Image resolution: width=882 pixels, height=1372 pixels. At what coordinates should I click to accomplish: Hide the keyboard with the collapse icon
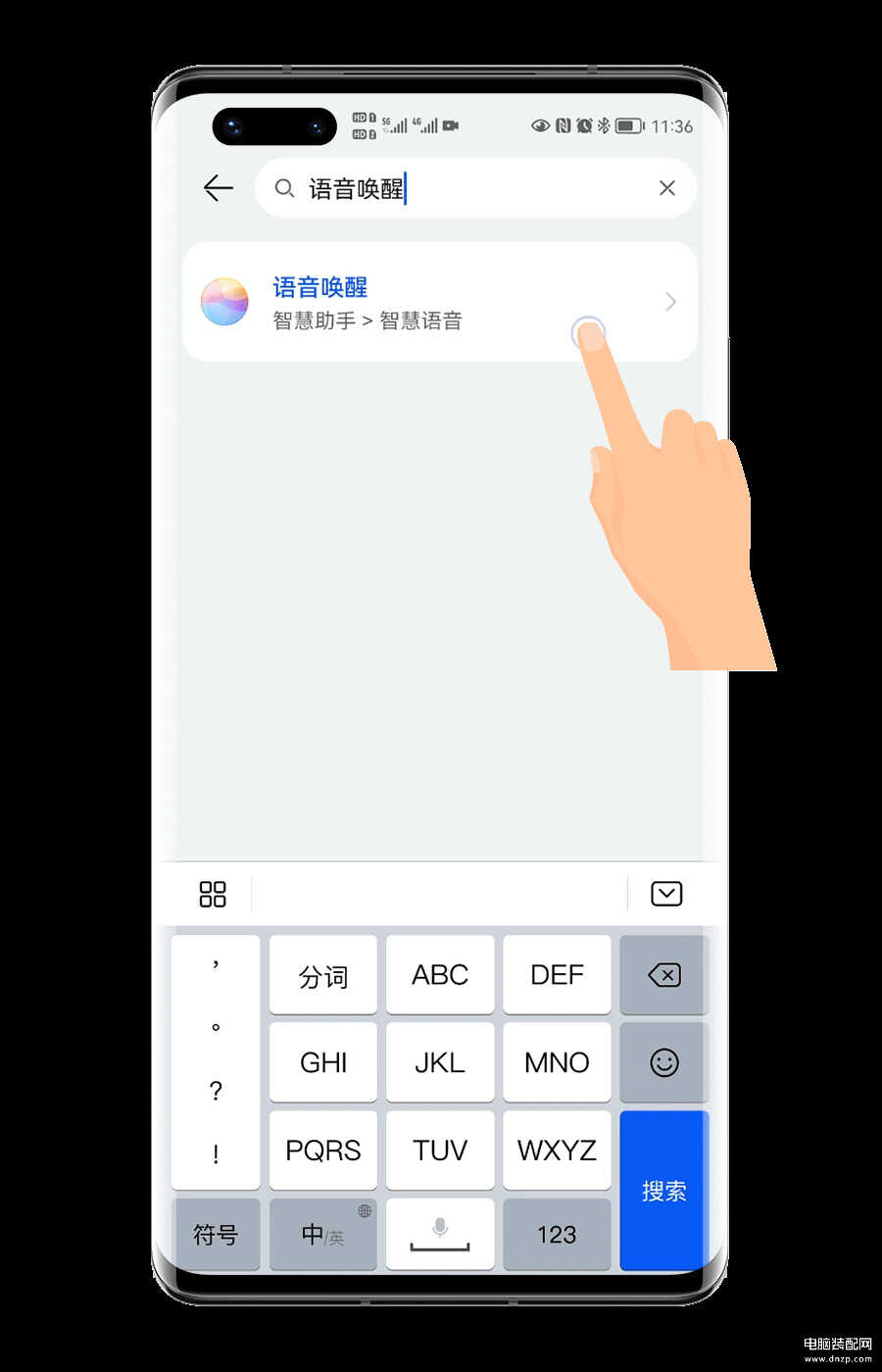(x=666, y=894)
